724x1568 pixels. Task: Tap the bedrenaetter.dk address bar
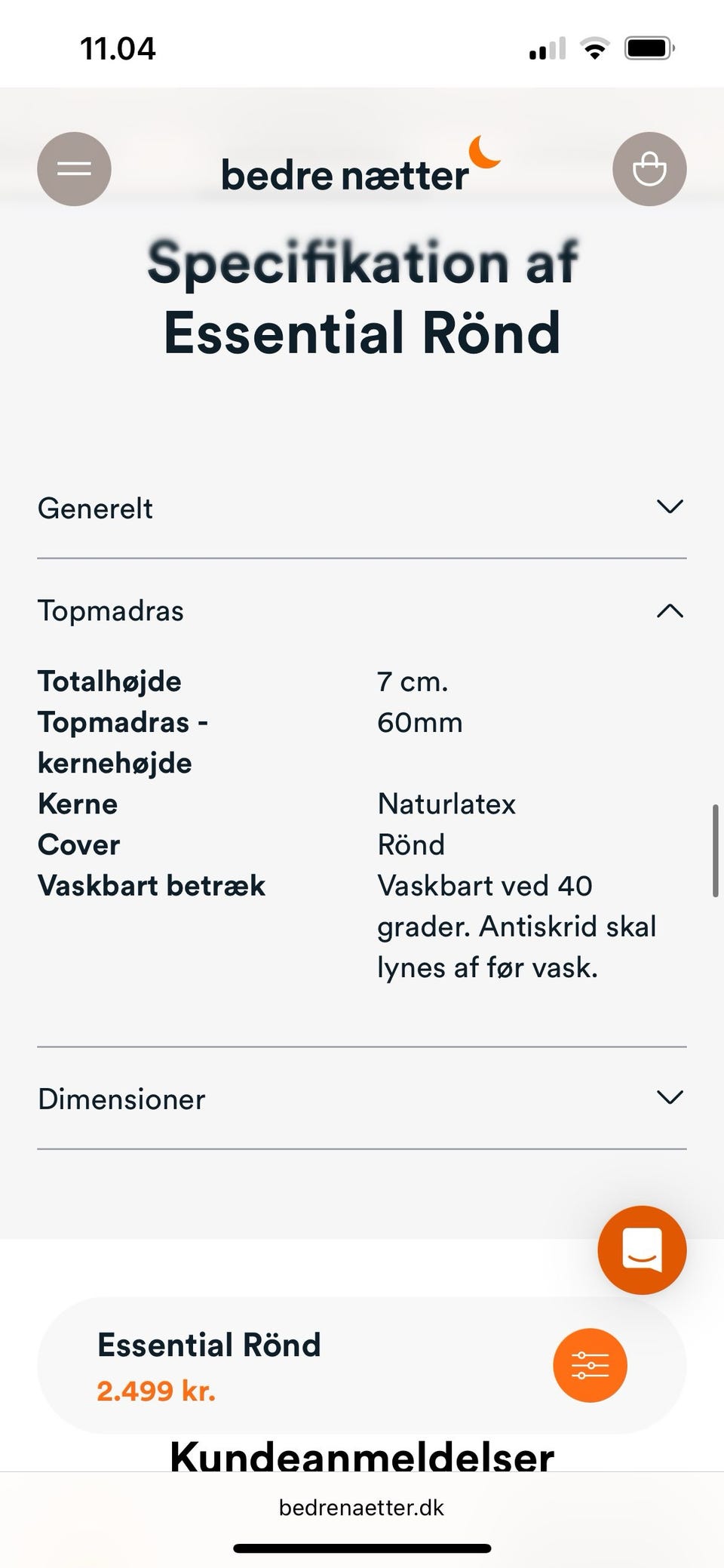coord(361,1508)
